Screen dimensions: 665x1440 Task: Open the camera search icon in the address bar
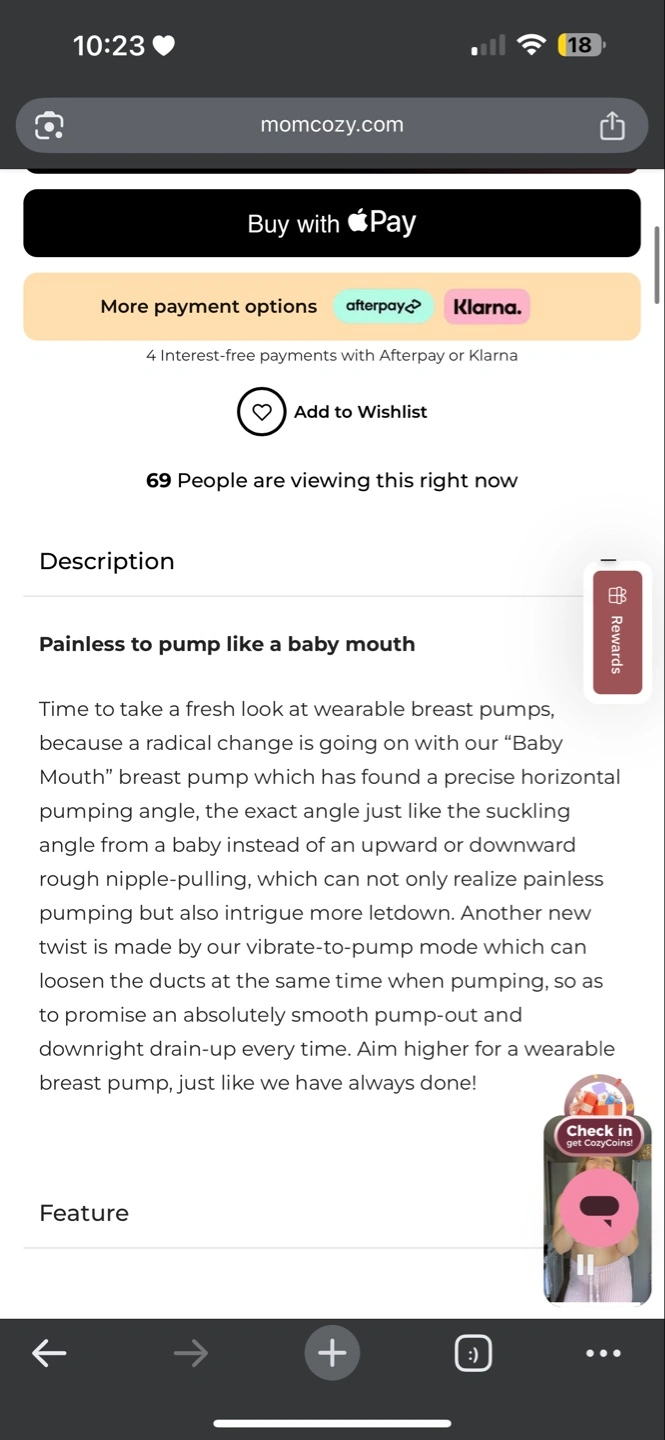pyautogui.click(x=49, y=126)
